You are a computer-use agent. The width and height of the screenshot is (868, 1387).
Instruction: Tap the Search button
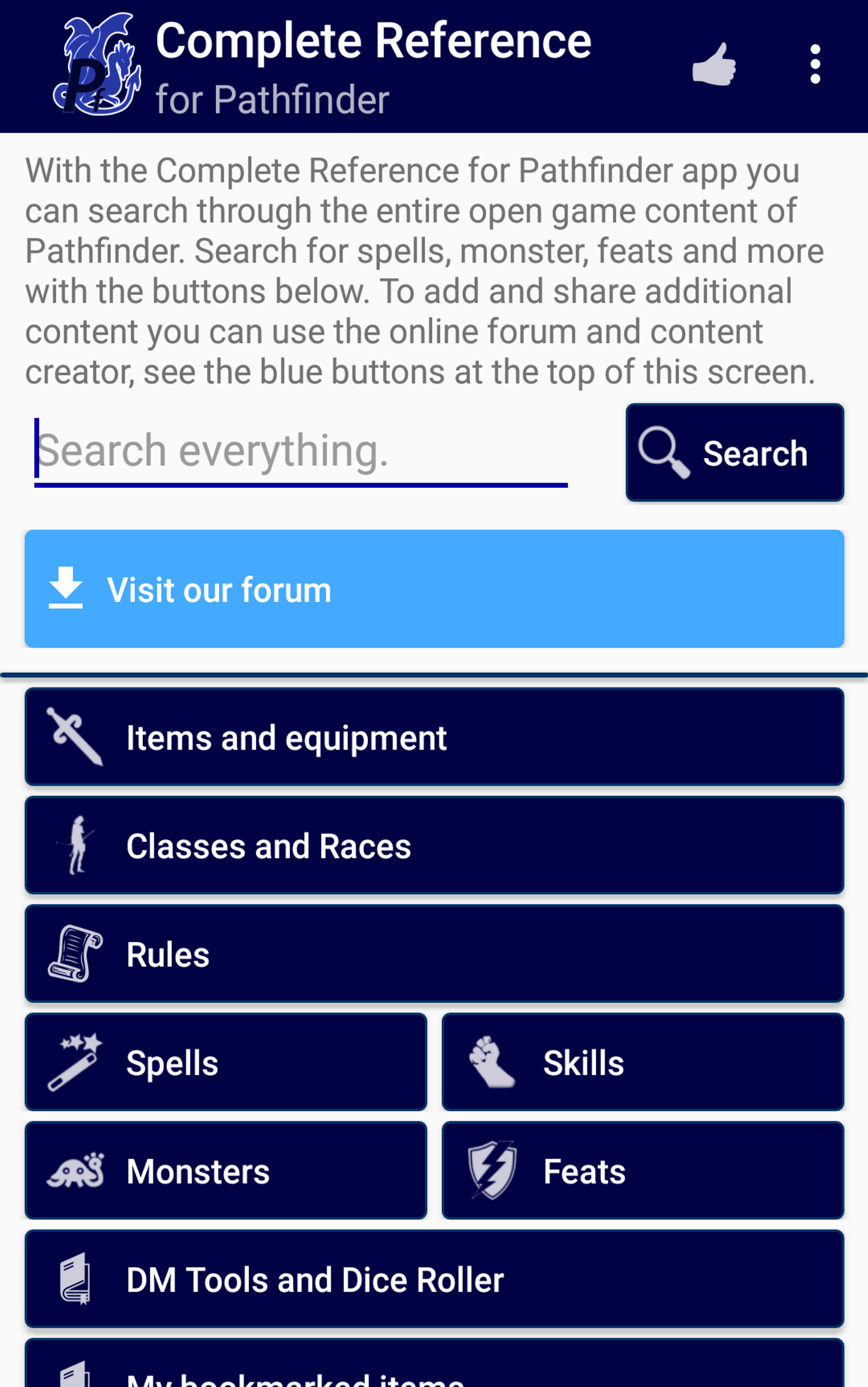(734, 453)
